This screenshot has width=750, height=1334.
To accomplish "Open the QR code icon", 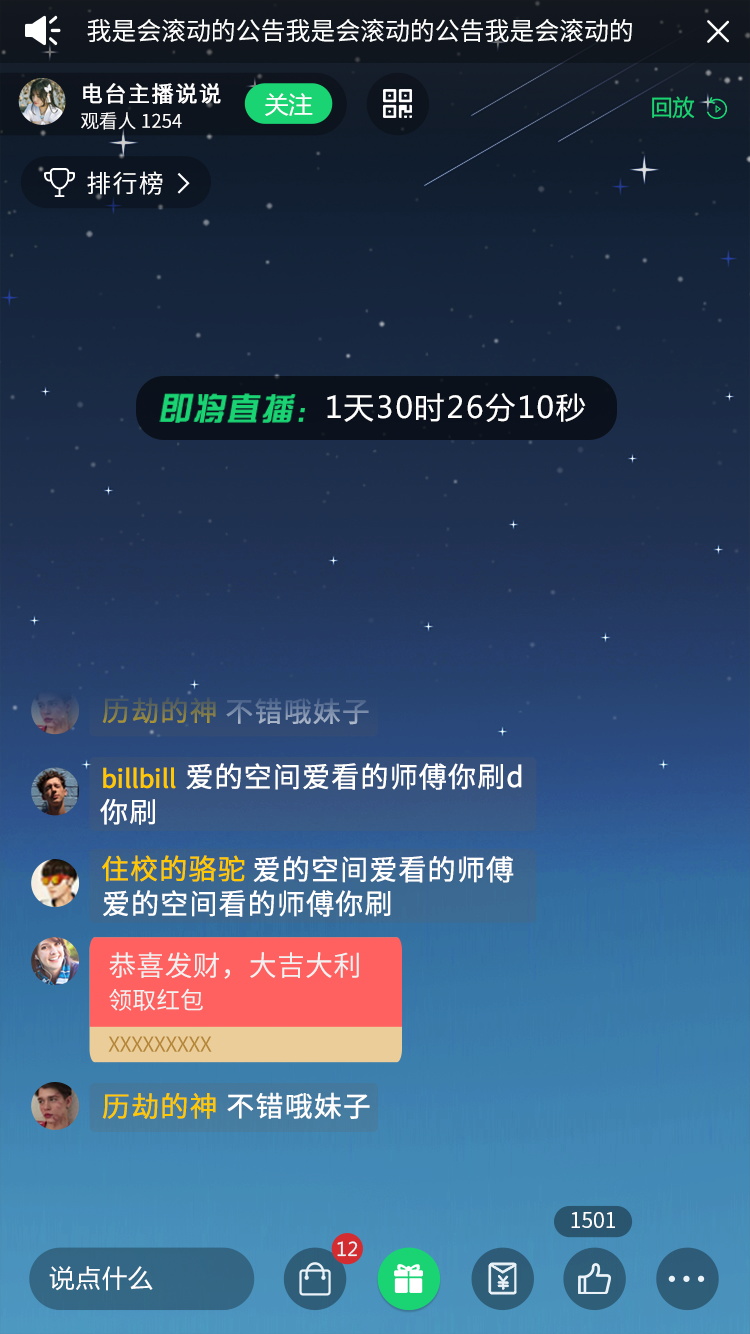I will tap(397, 104).
